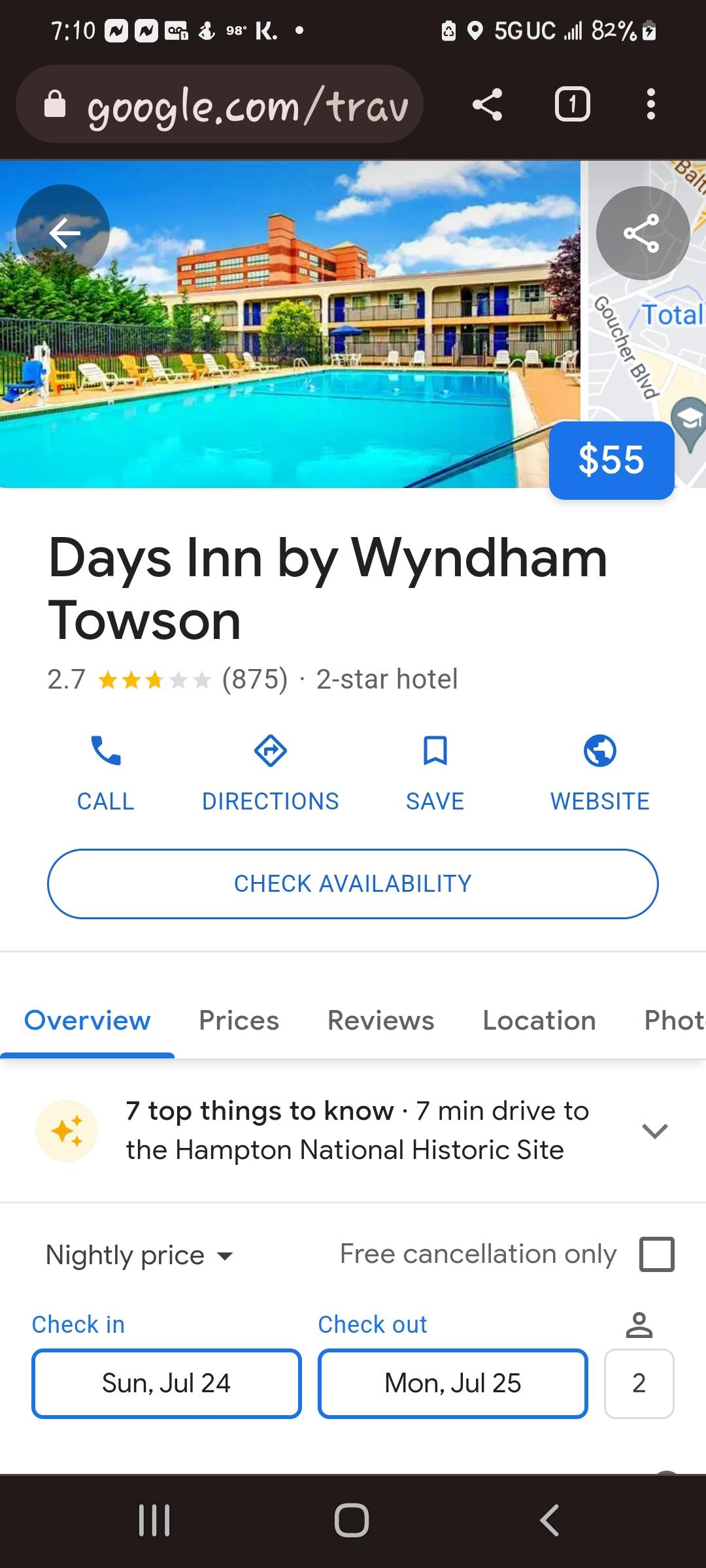
Task: Share this hotel via the round share icon
Action: point(643,233)
